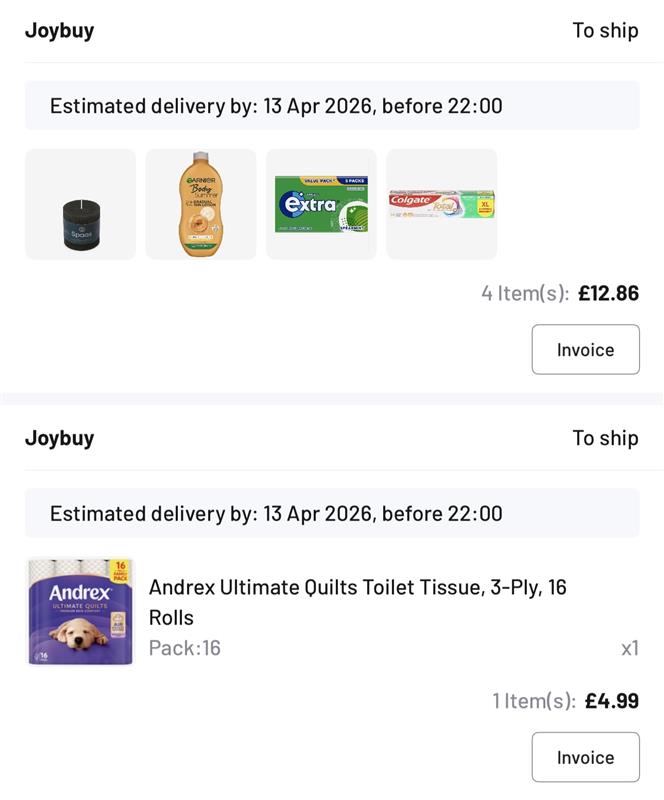Open invoice for the £12.86 order
664x800 pixels.
(585, 350)
